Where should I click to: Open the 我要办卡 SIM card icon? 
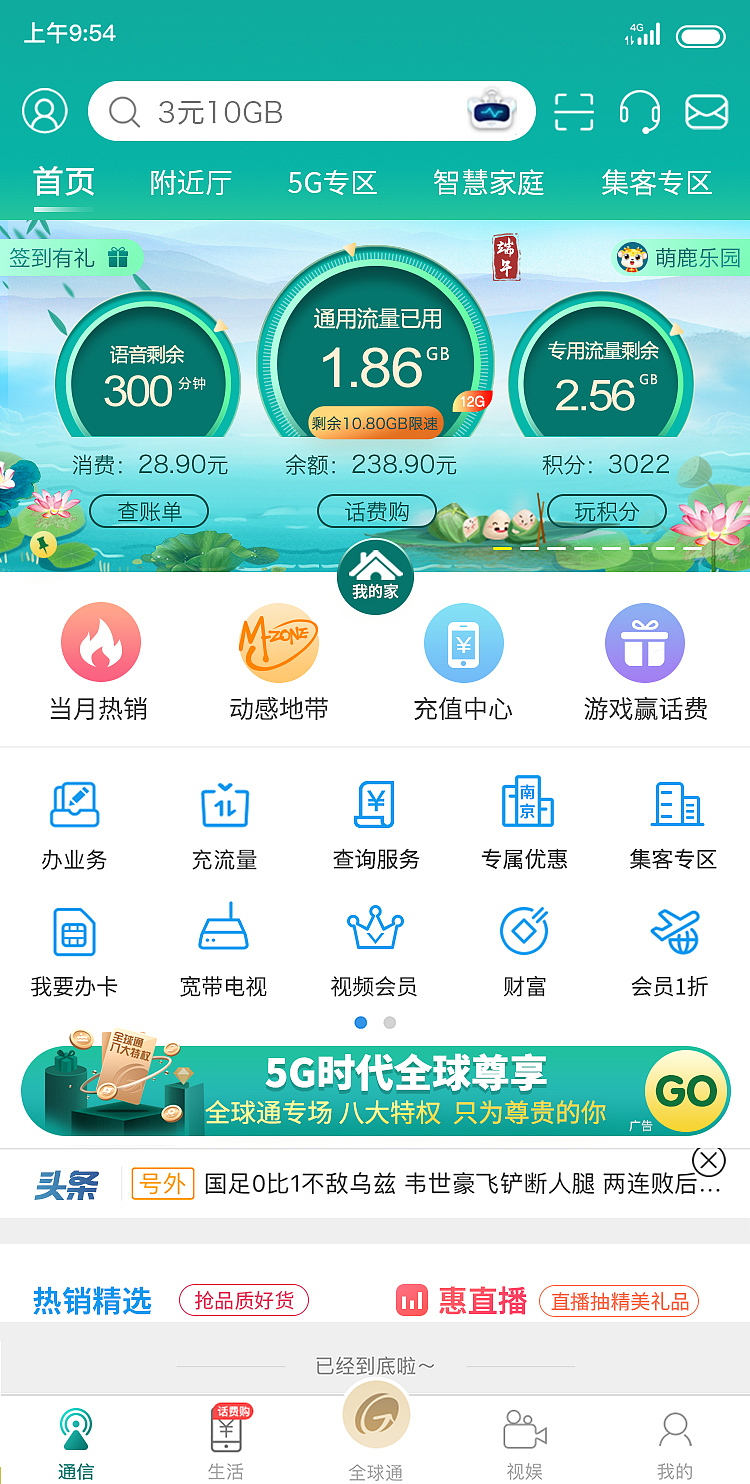(74, 932)
